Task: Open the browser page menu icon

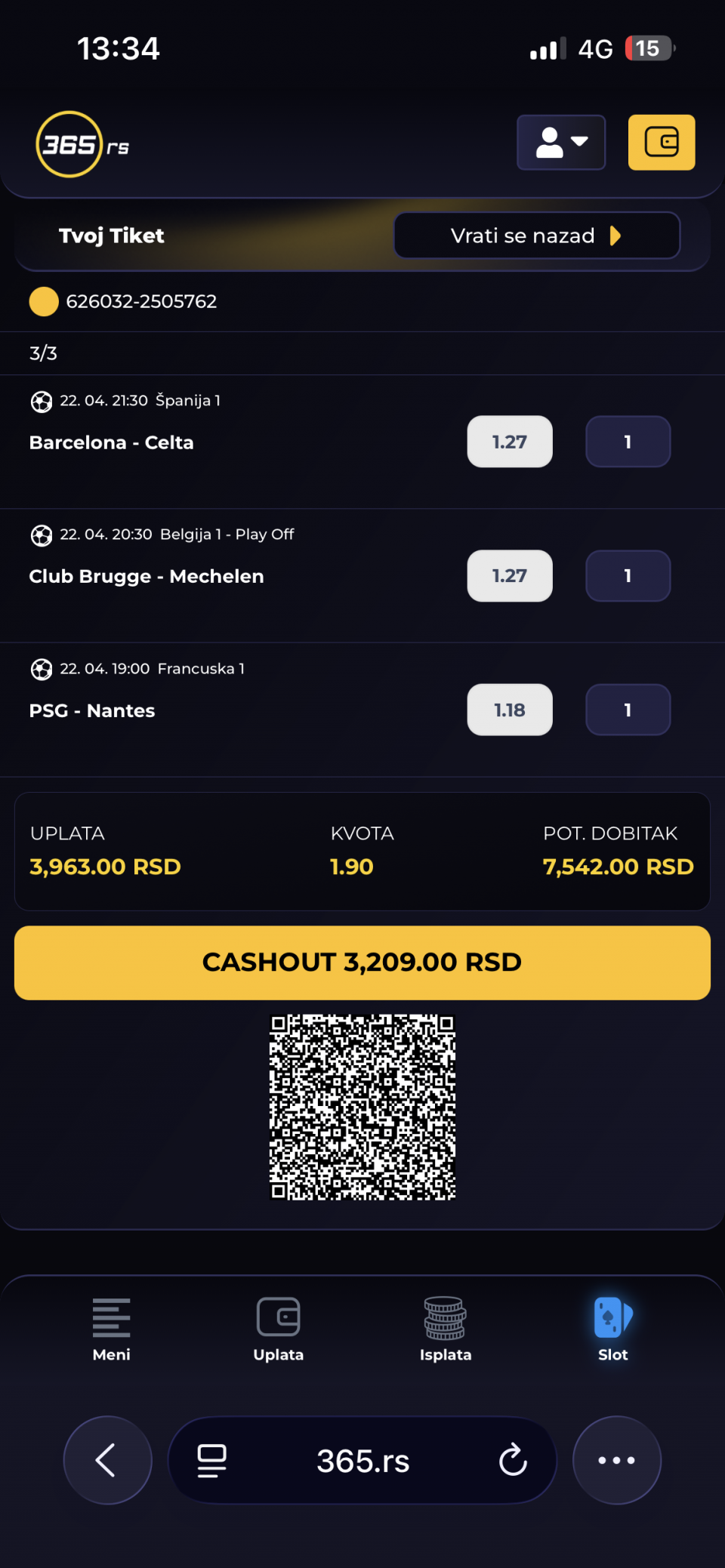Action: (x=212, y=1460)
